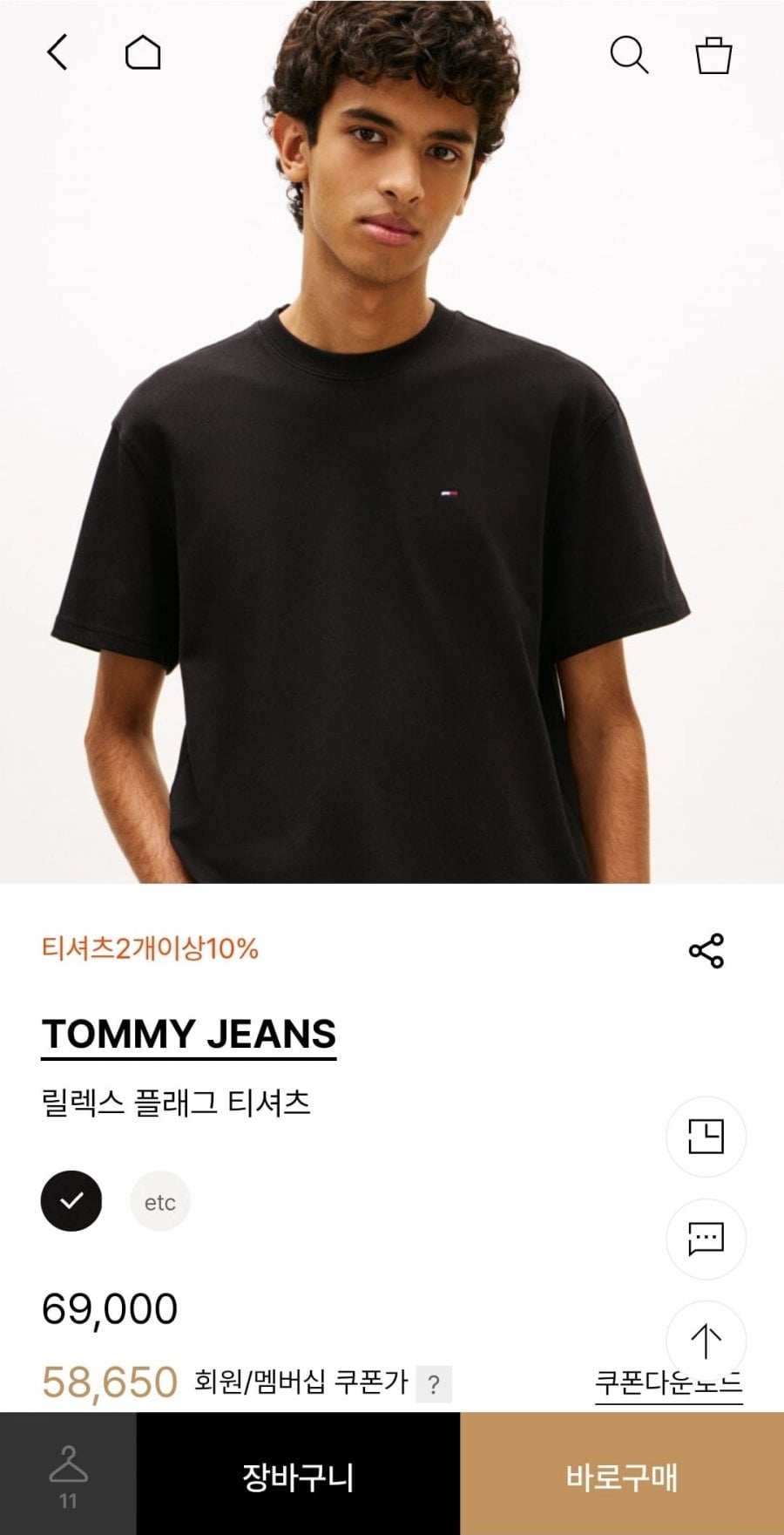Go back to the previous page

click(x=57, y=52)
